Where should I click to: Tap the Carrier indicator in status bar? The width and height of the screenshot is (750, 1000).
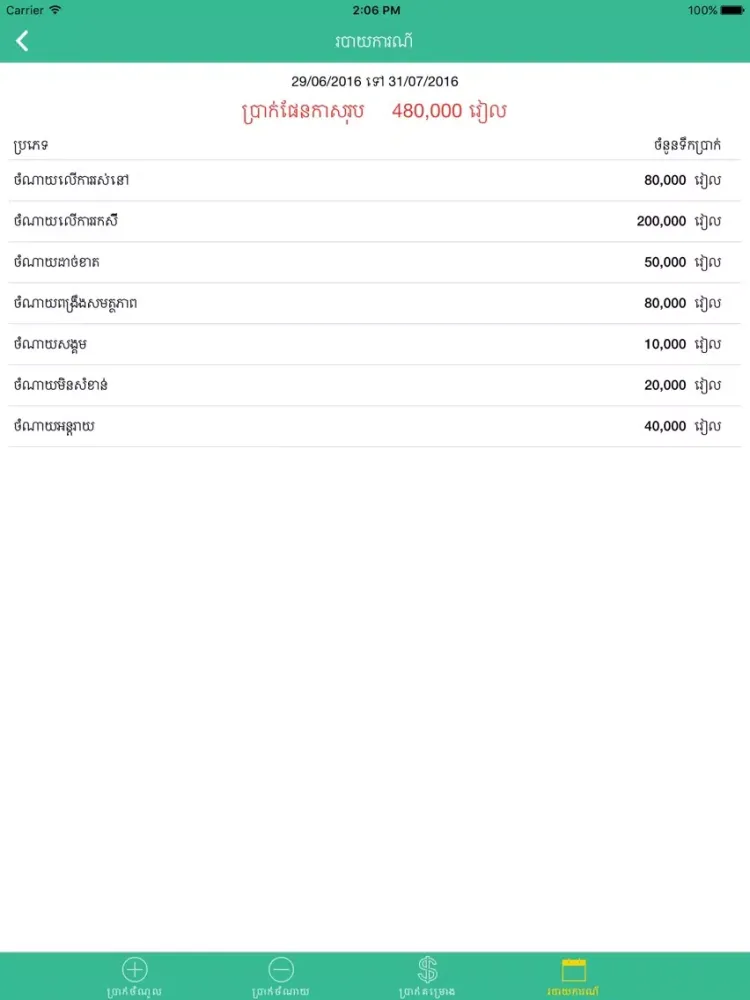(x=25, y=10)
